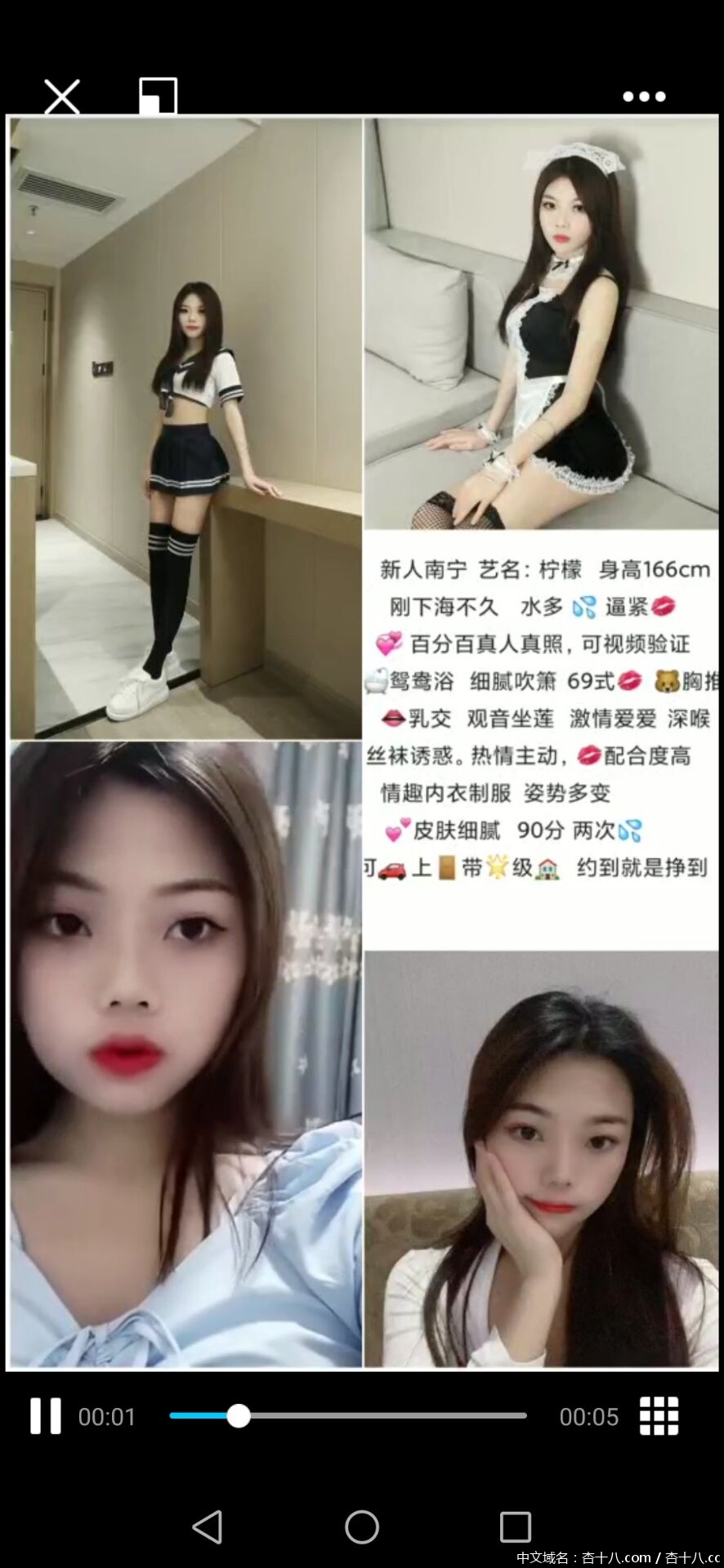724x1568 pixels.
Task: Pause the video playback
Action: (x=46, y=1416)
